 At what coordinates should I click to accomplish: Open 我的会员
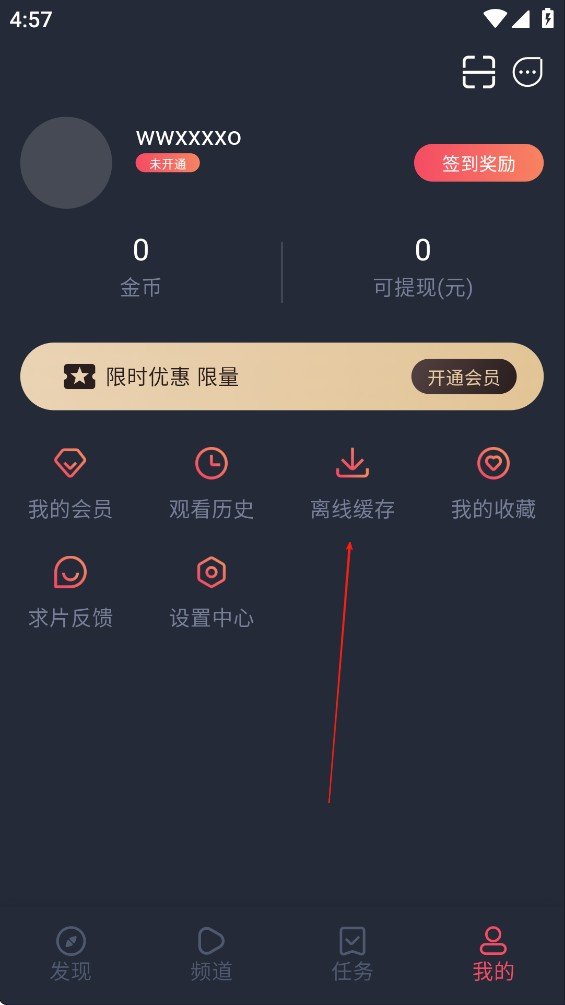pos(70,484)
